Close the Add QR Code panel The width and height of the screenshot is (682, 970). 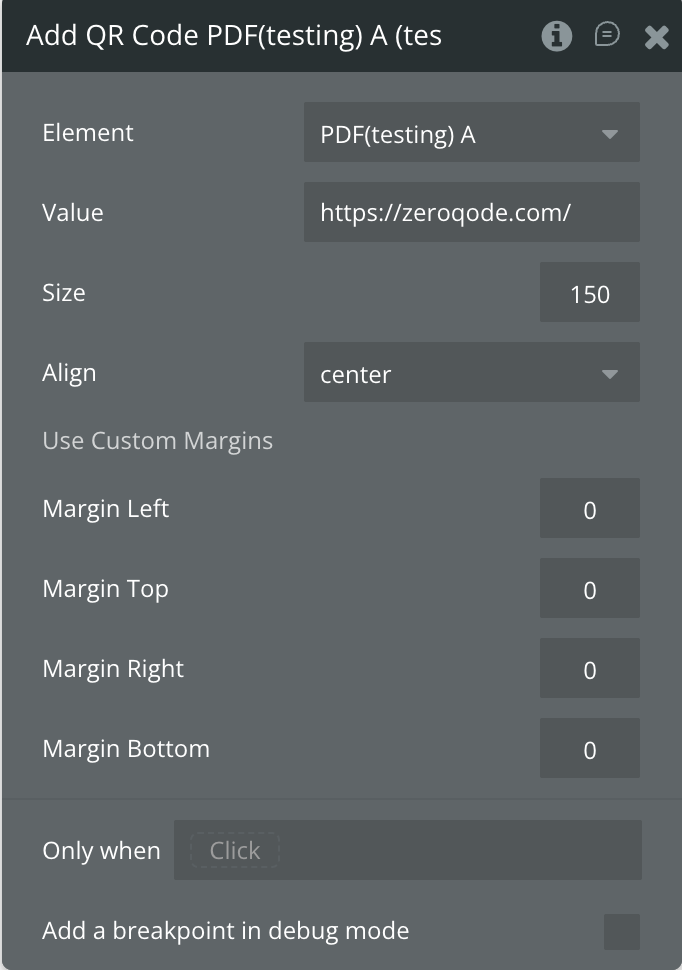click(656, 38)
